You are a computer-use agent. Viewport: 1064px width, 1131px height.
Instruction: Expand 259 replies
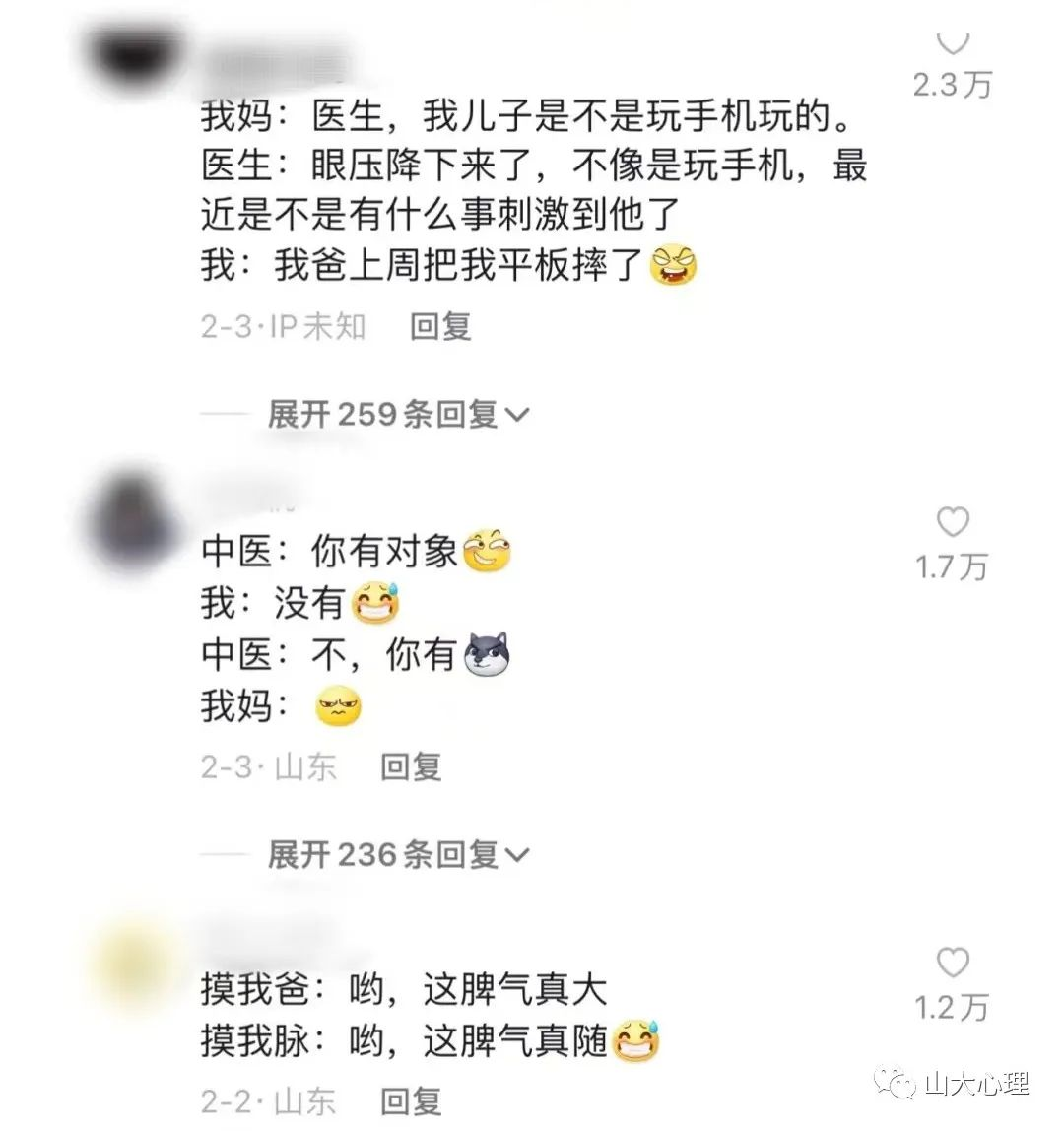click(x=398, y=415)
